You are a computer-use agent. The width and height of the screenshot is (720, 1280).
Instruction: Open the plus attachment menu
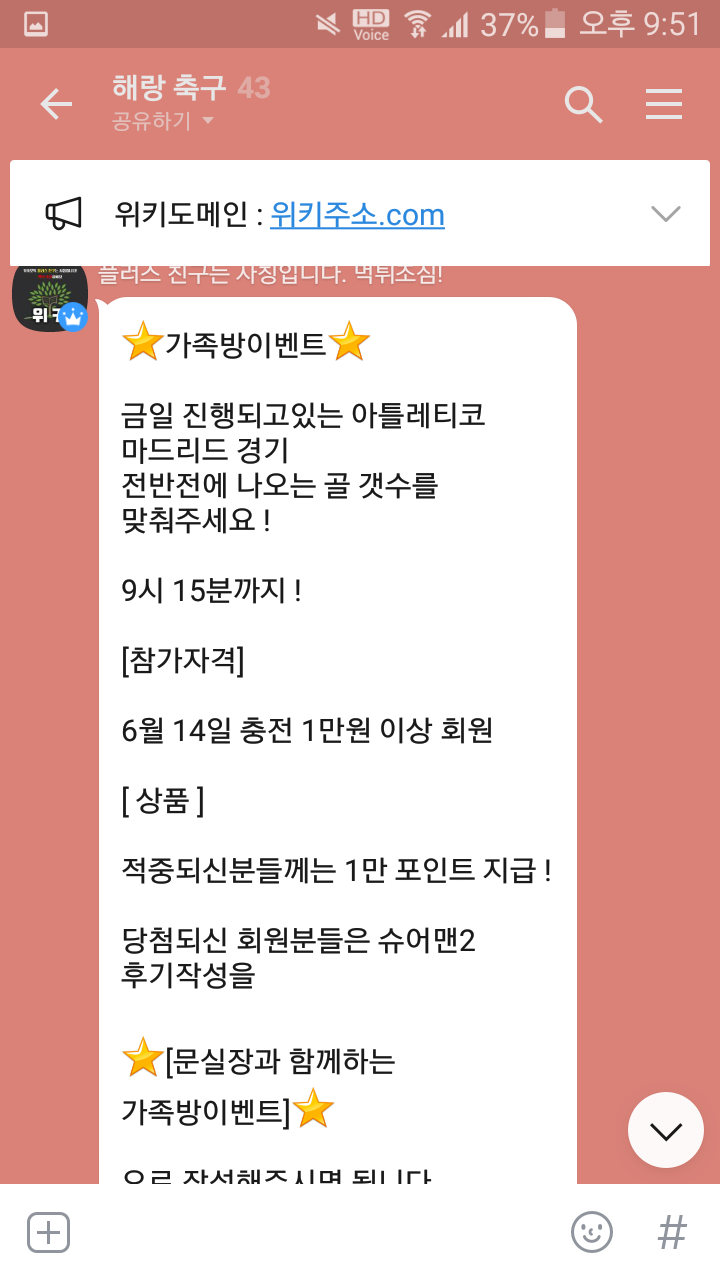[x=48, y=1232]
